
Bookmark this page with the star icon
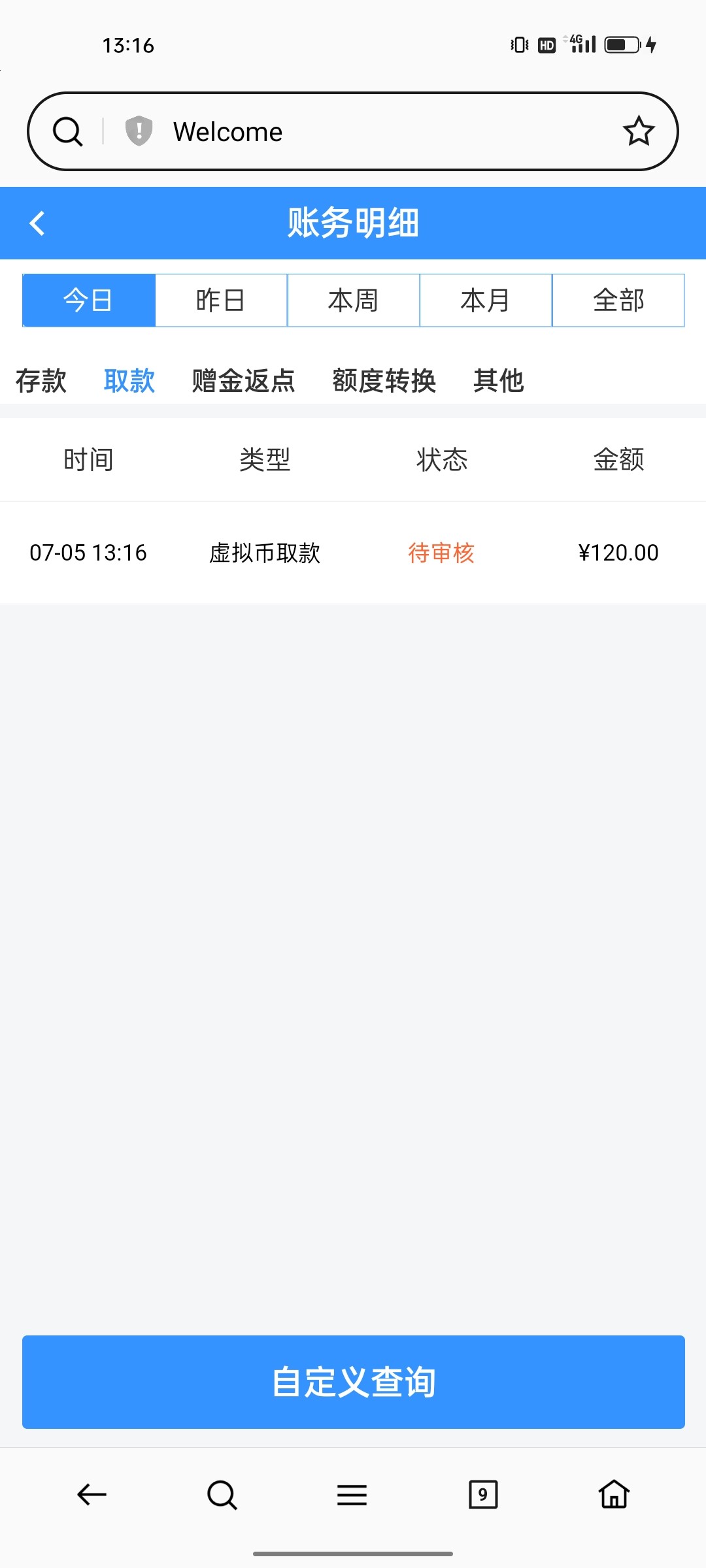tap(638, 131)
